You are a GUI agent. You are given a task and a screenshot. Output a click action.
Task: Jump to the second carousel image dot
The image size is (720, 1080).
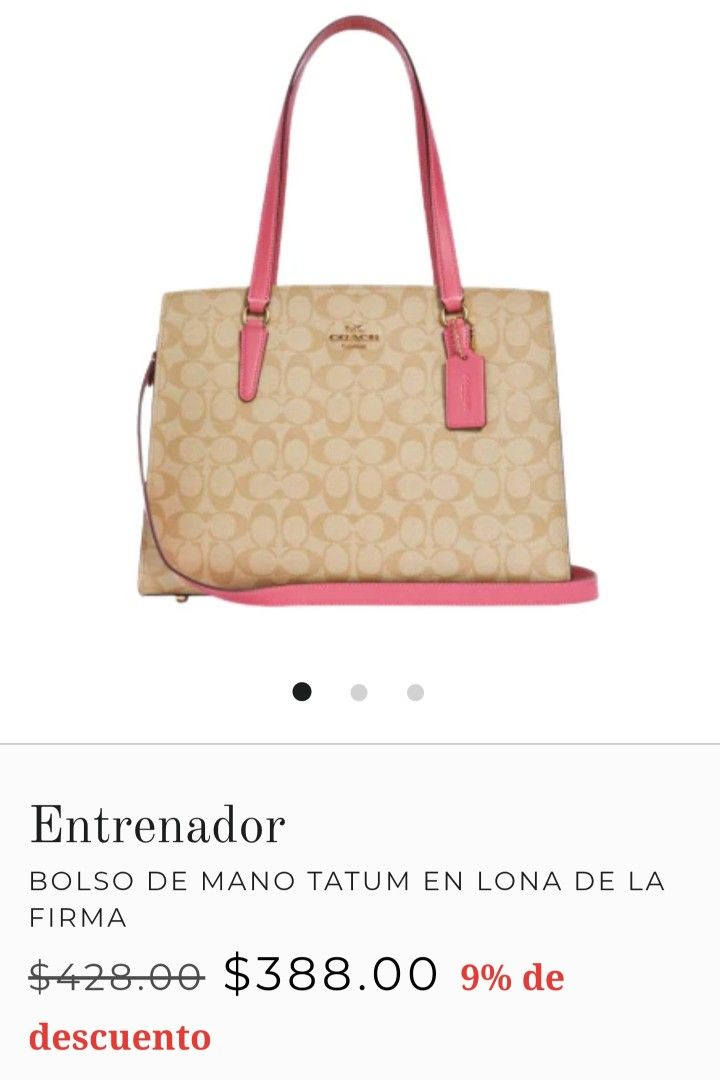pyautogui.click(x=359, y=692)
